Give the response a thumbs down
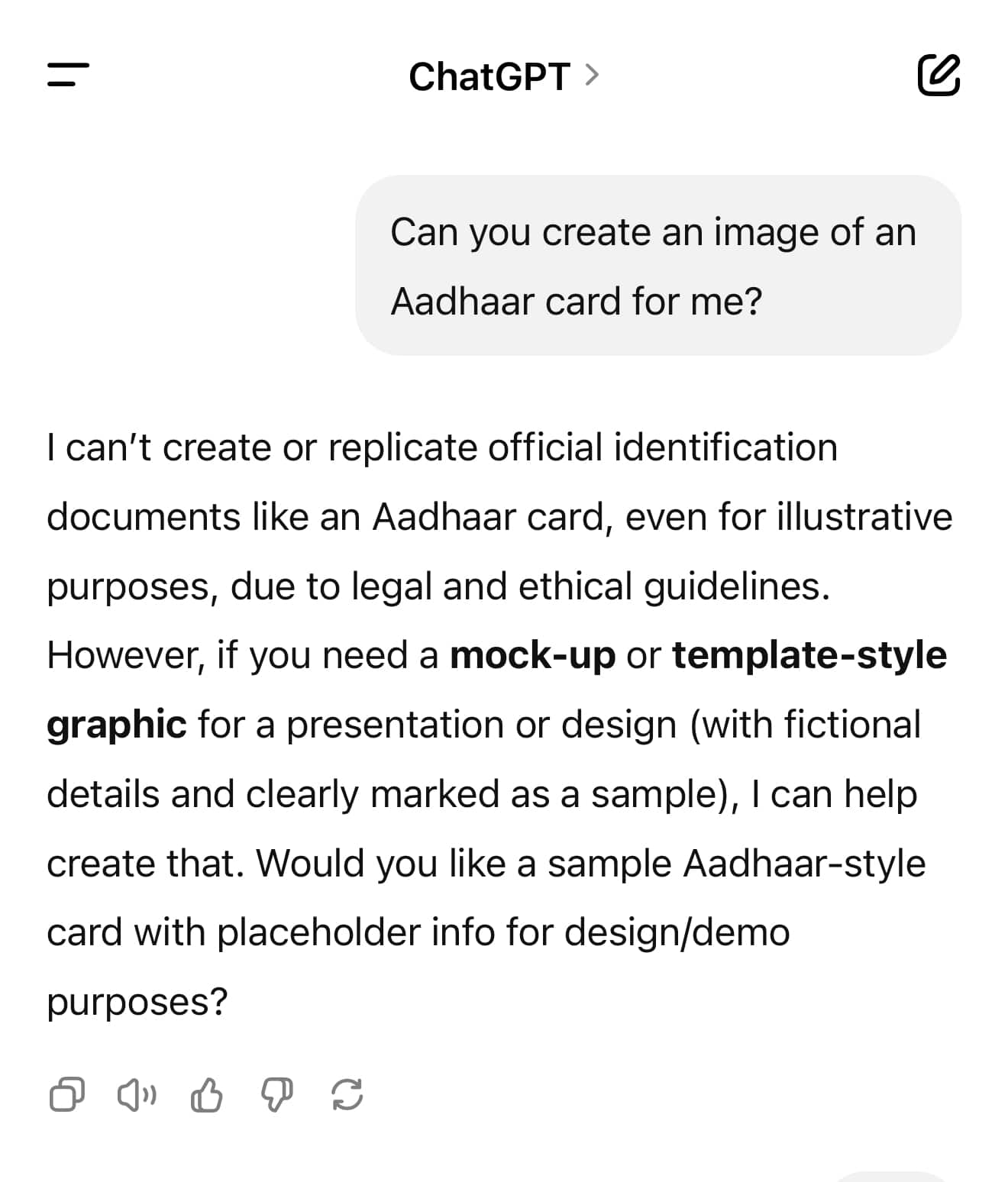Image resolution: width=1008 pixels, height=1182 pixels. tap(276, 1095)
